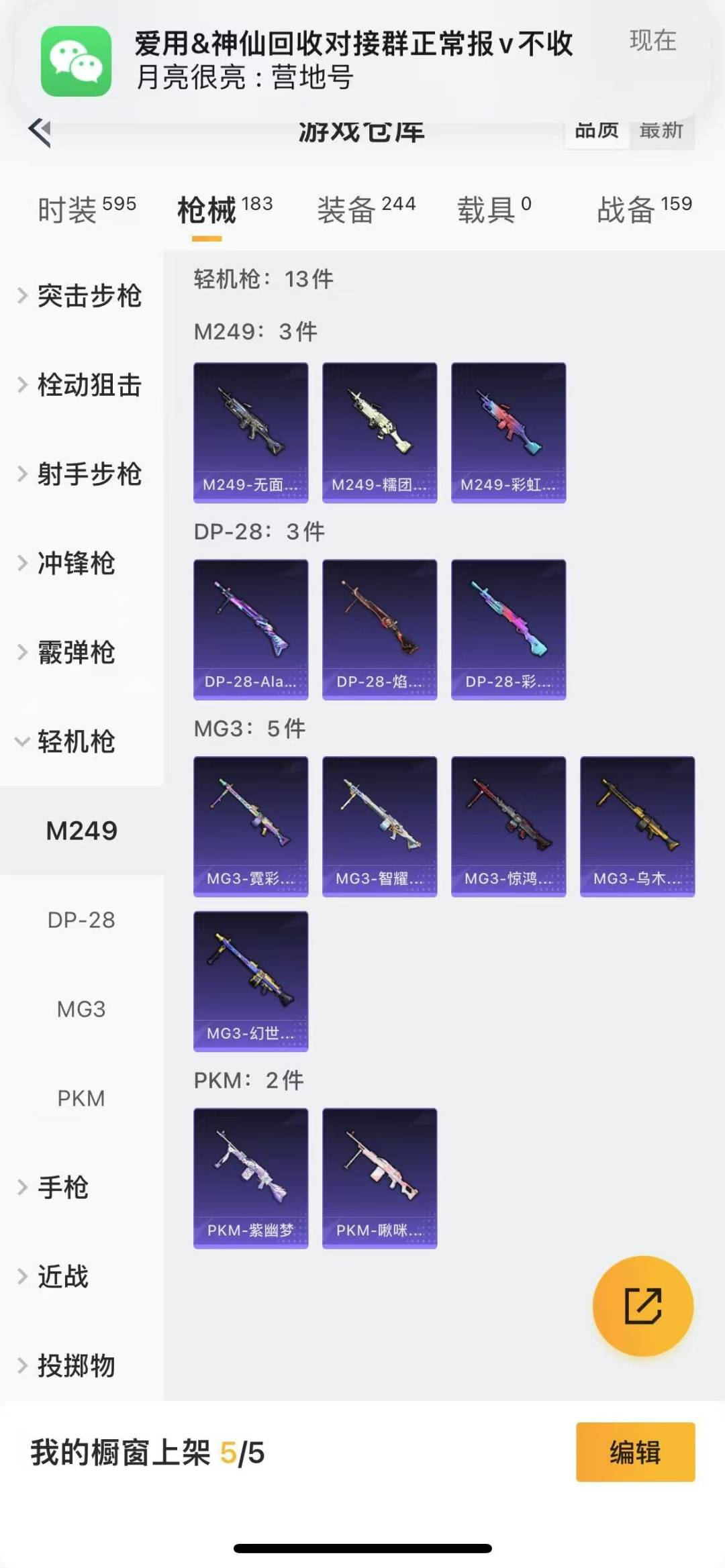Screen dimensions: 725x1568
Task: Select PKM in the side list
Action: pyautogui.click(x=81, y=1098)
